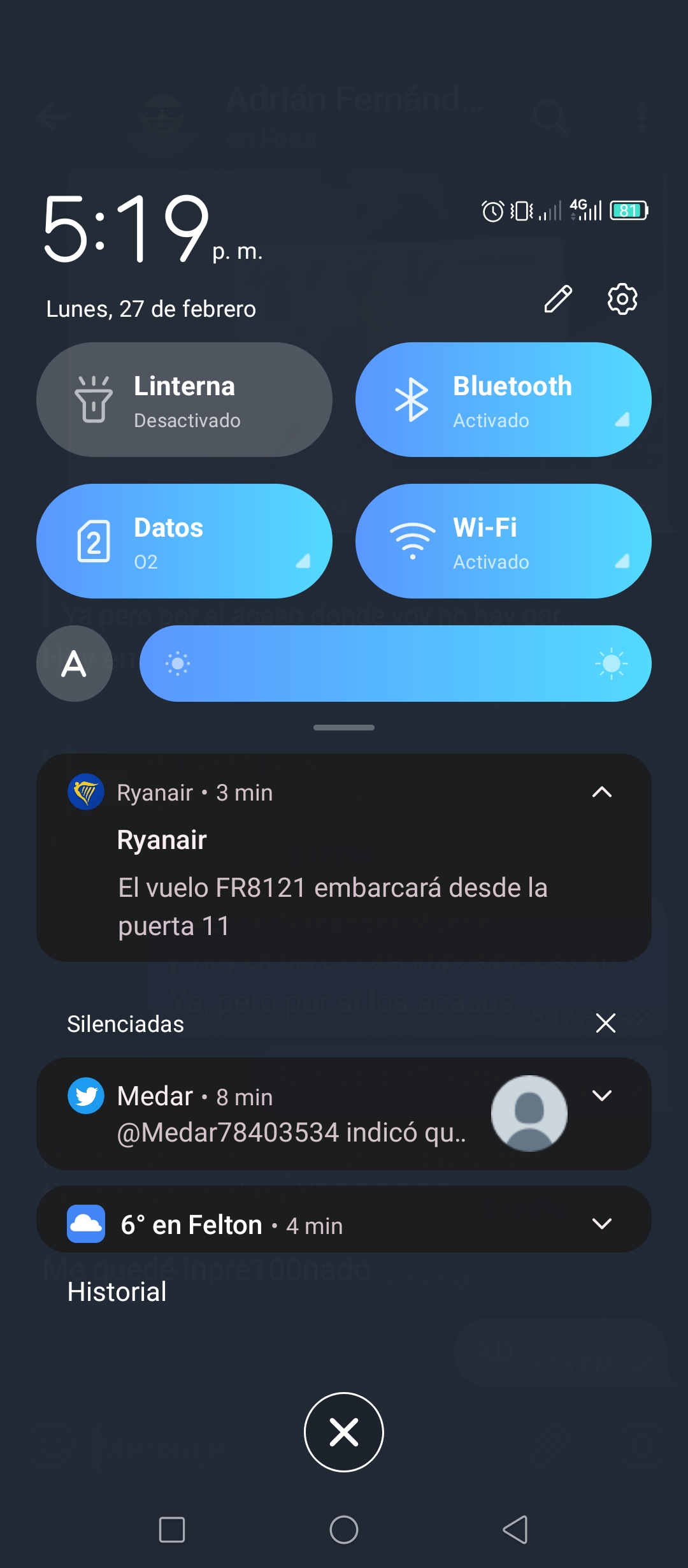Toggle the Datos O2 mobile data tile
Viewport: 688px width, 1568px height.
(x=184, y=541)
